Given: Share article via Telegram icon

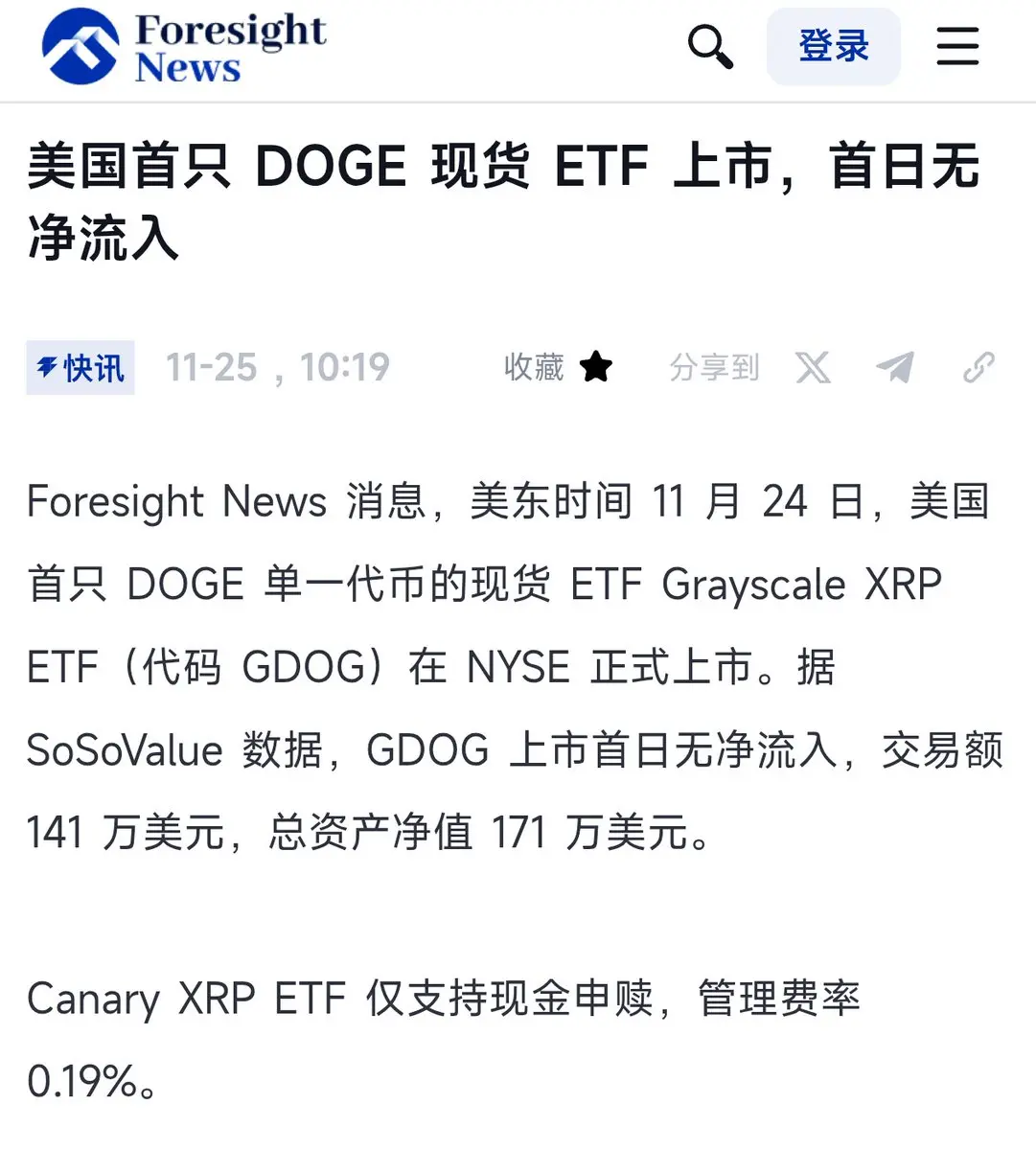Looking at the screenshot, I should [x=895, y=368].
